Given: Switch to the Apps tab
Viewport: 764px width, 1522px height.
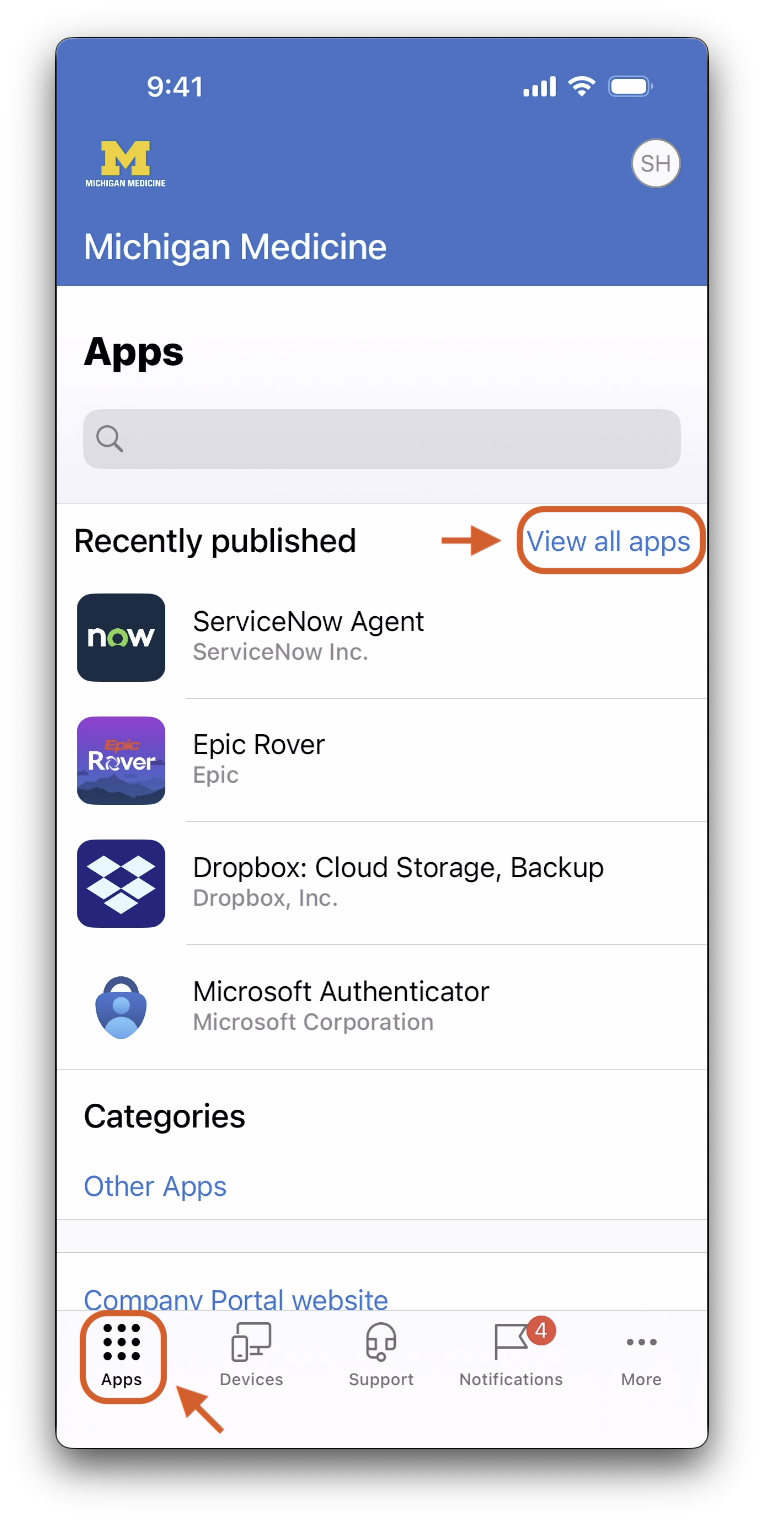Looking at the screenshot, I should click(x=122, y=1356).
